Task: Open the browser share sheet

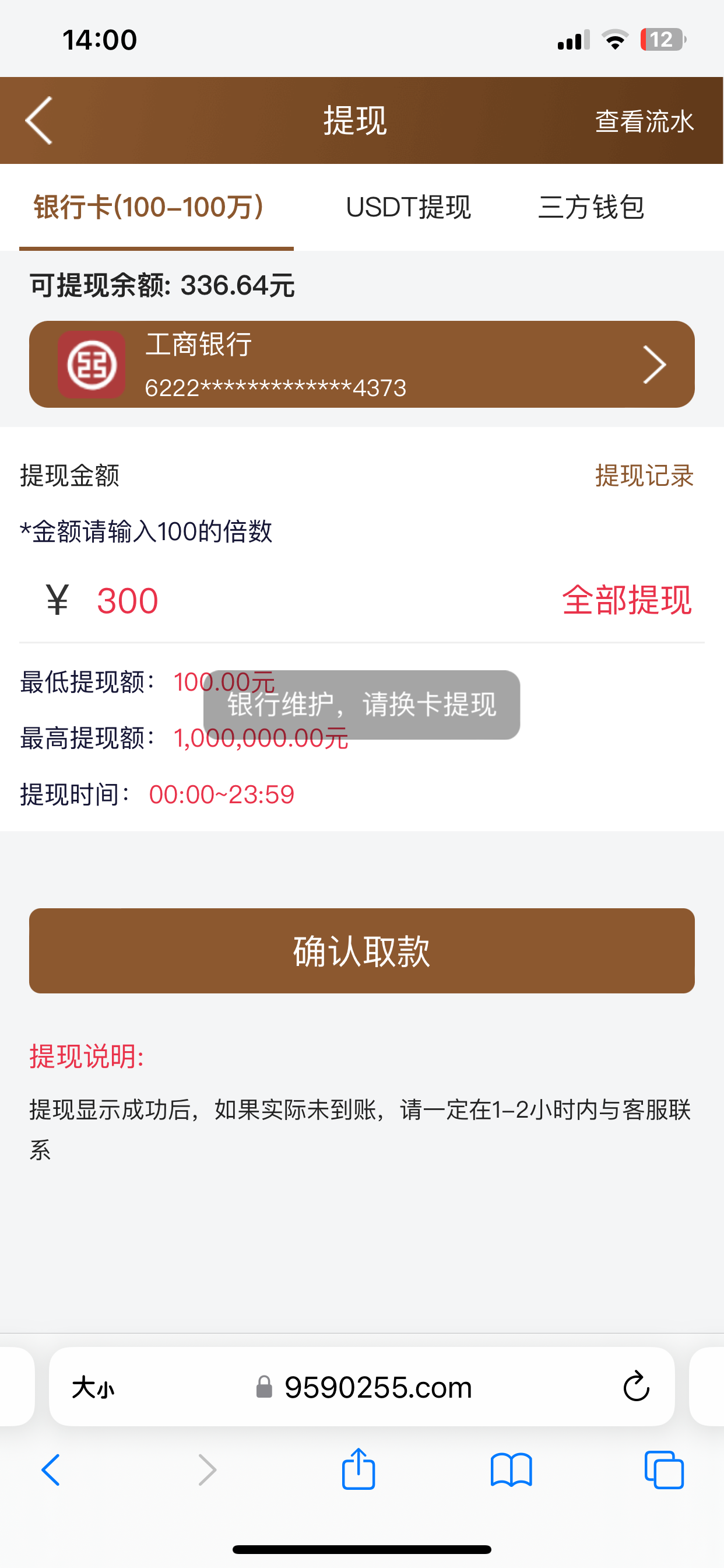Action: pos(359,1469)
